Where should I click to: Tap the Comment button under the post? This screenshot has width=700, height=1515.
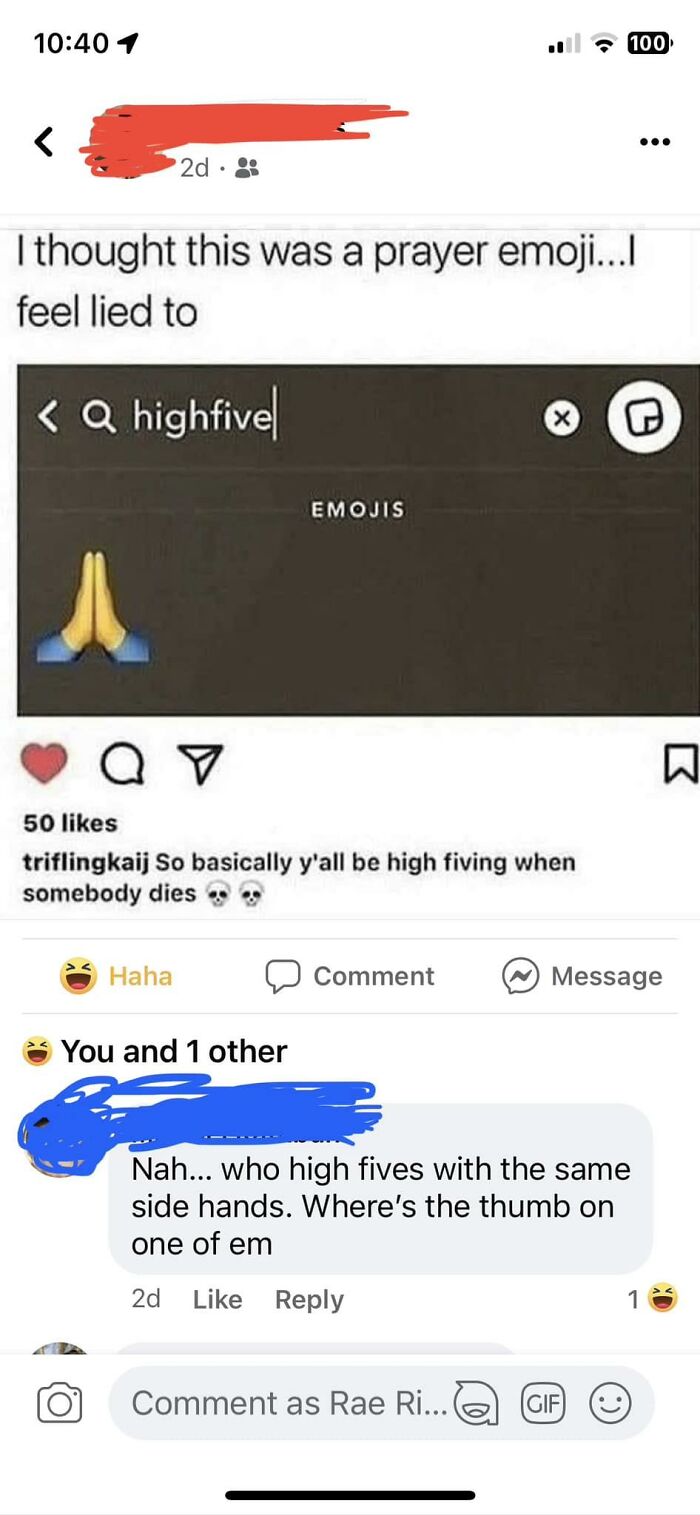[350, 976]
